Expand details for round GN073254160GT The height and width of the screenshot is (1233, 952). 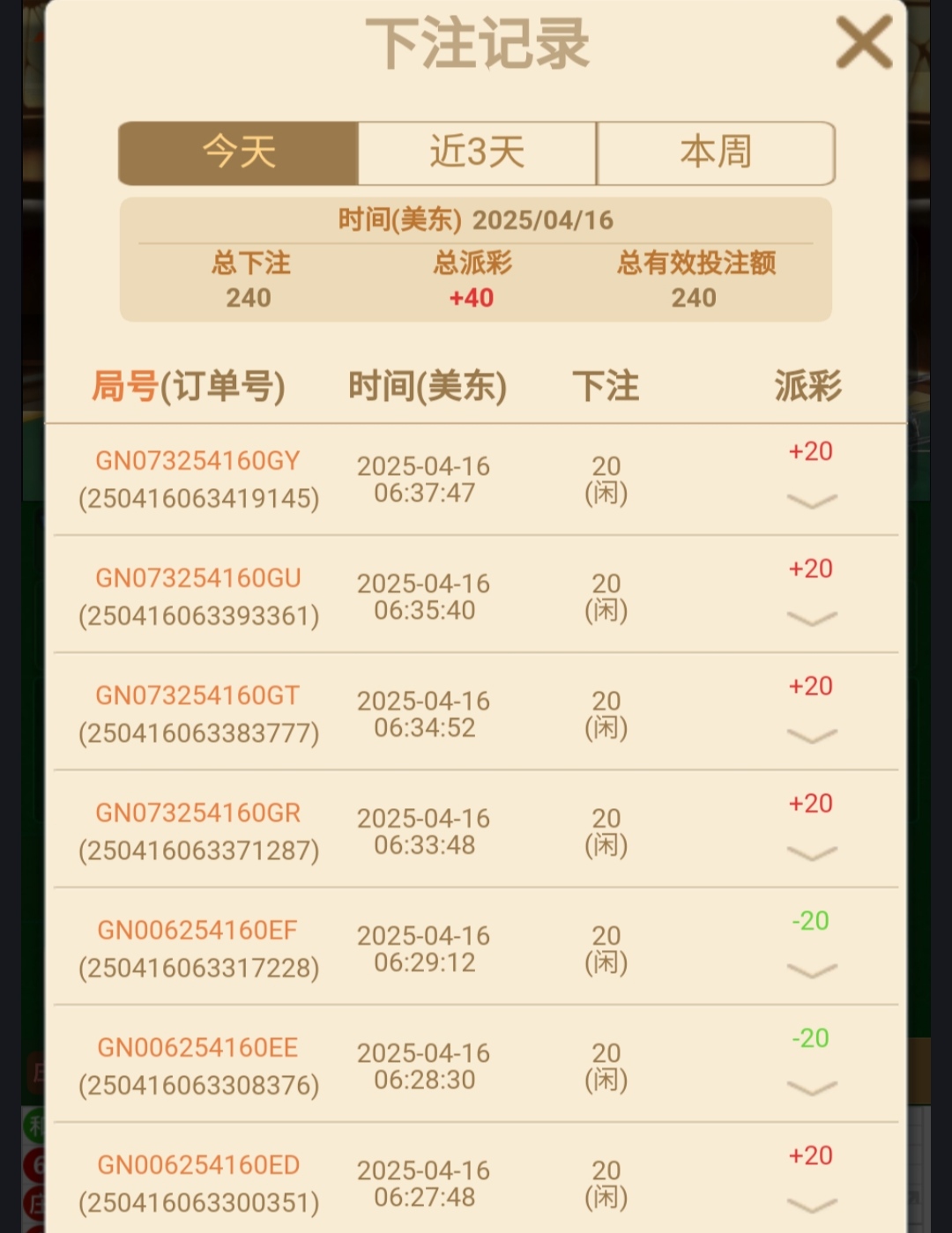pos(811,735)
